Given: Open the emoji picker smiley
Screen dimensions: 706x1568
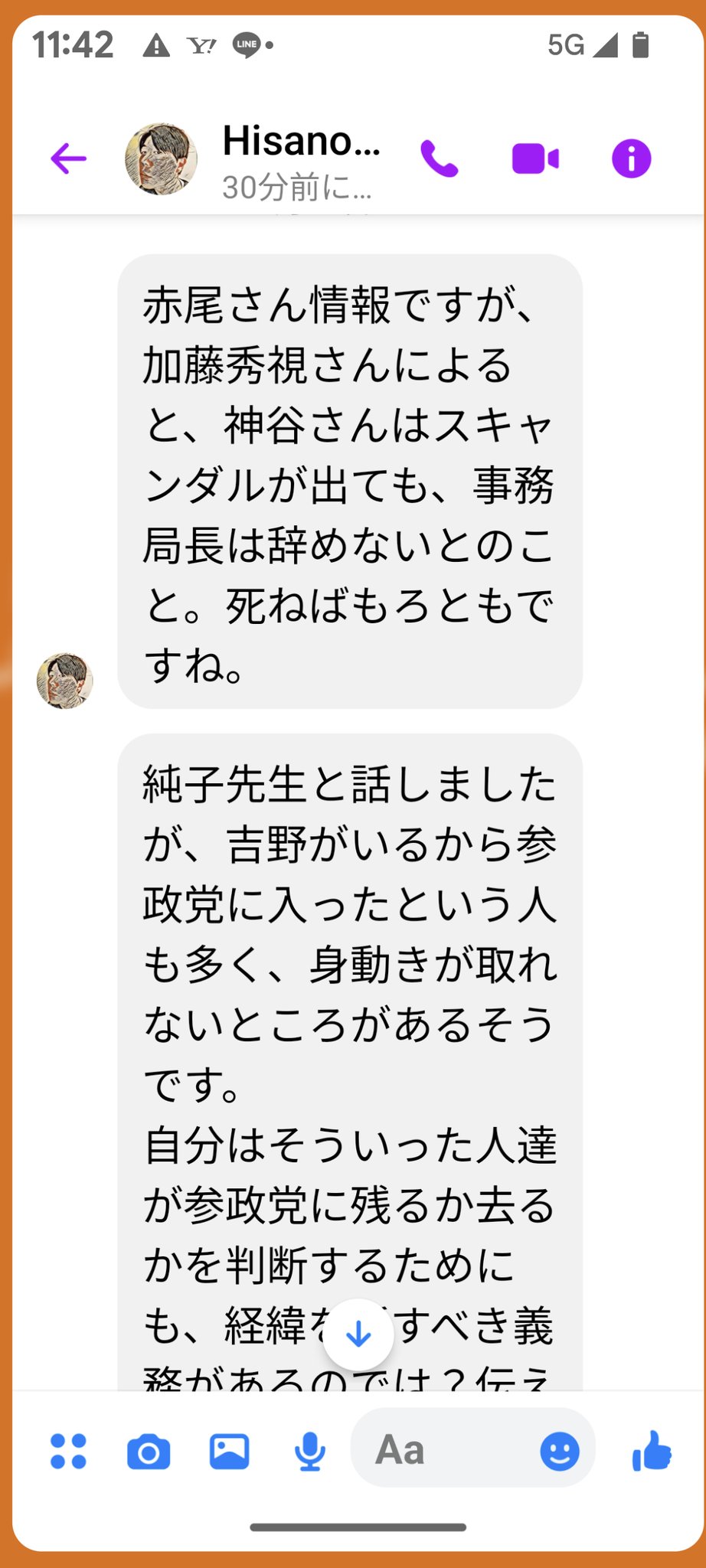Looking at the screenshot, I should point(560,1452).
